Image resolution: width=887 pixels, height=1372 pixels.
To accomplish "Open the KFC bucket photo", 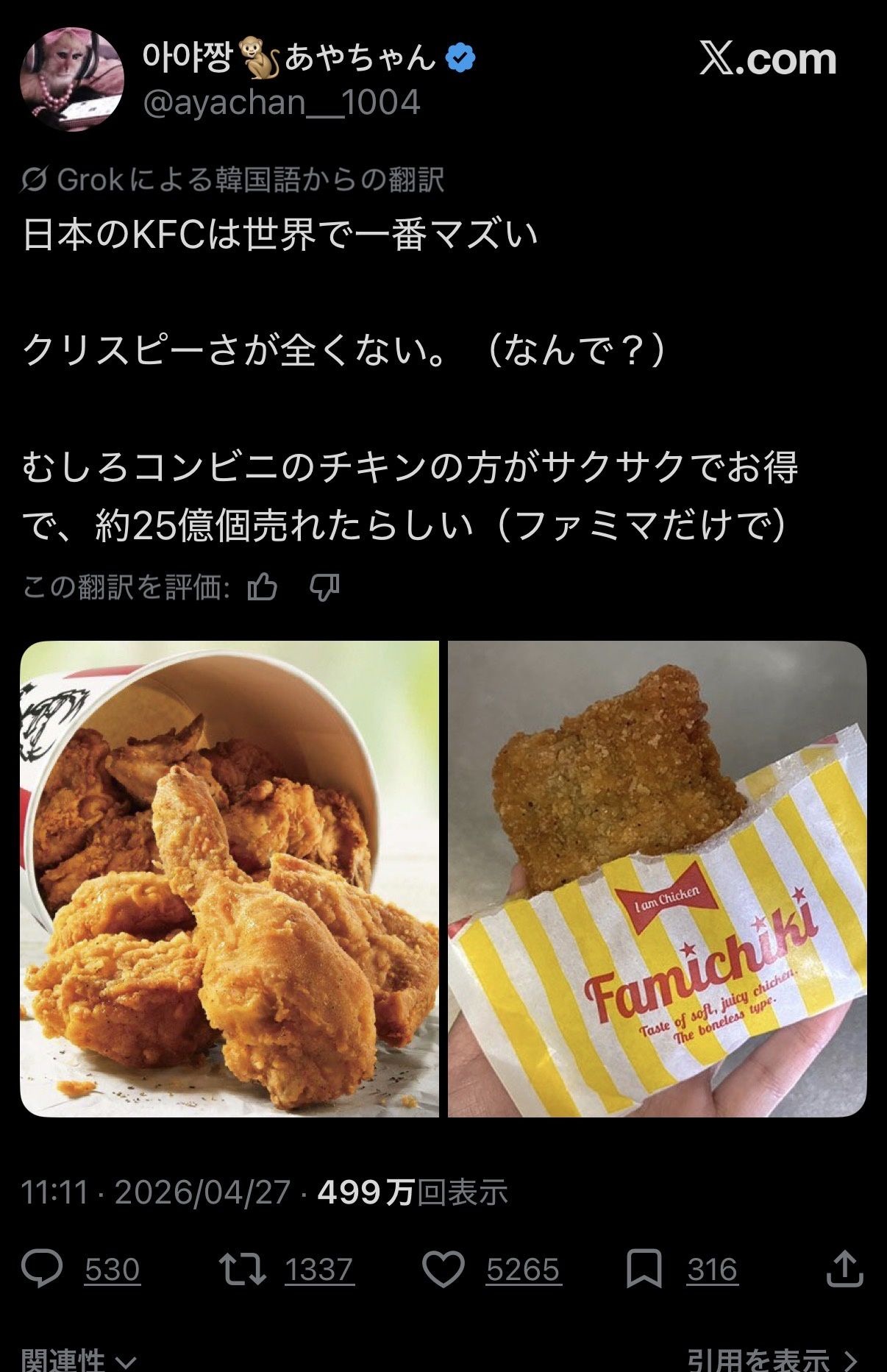I will click(229, 879).
